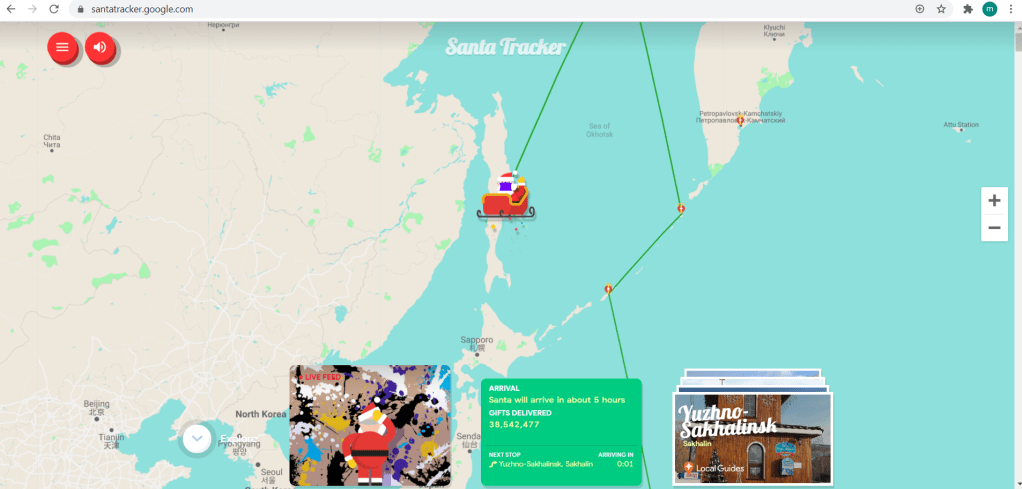Open the profile avatar in the toolbar
The image size is (1022, 489).
[x=989, y=9]
